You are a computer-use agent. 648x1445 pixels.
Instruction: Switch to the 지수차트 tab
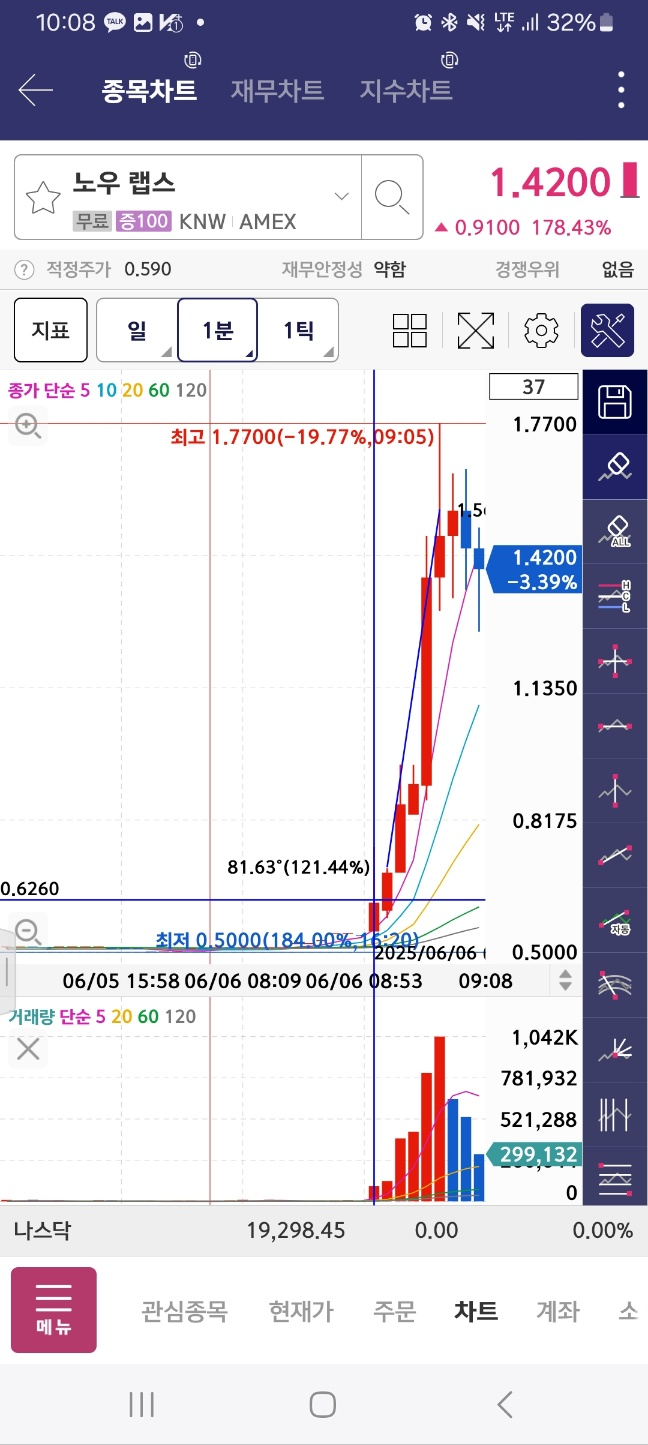pos(406,91)
